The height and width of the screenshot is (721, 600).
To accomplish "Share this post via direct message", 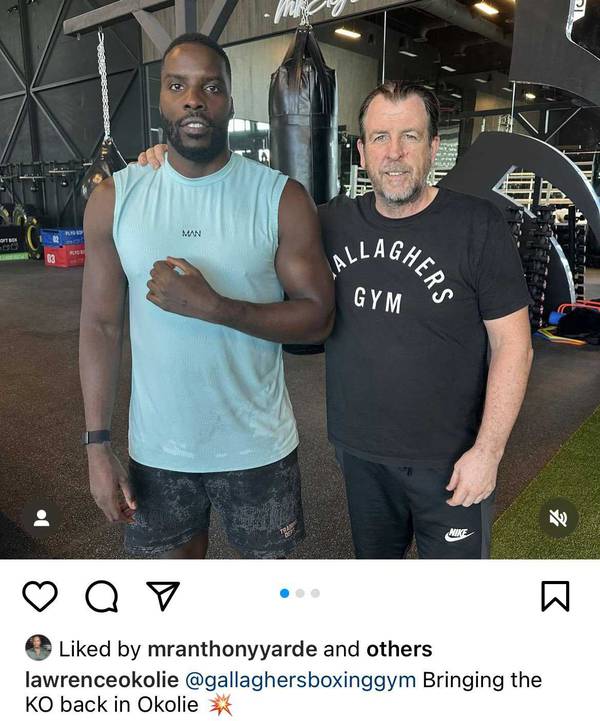I will (162, 596).
